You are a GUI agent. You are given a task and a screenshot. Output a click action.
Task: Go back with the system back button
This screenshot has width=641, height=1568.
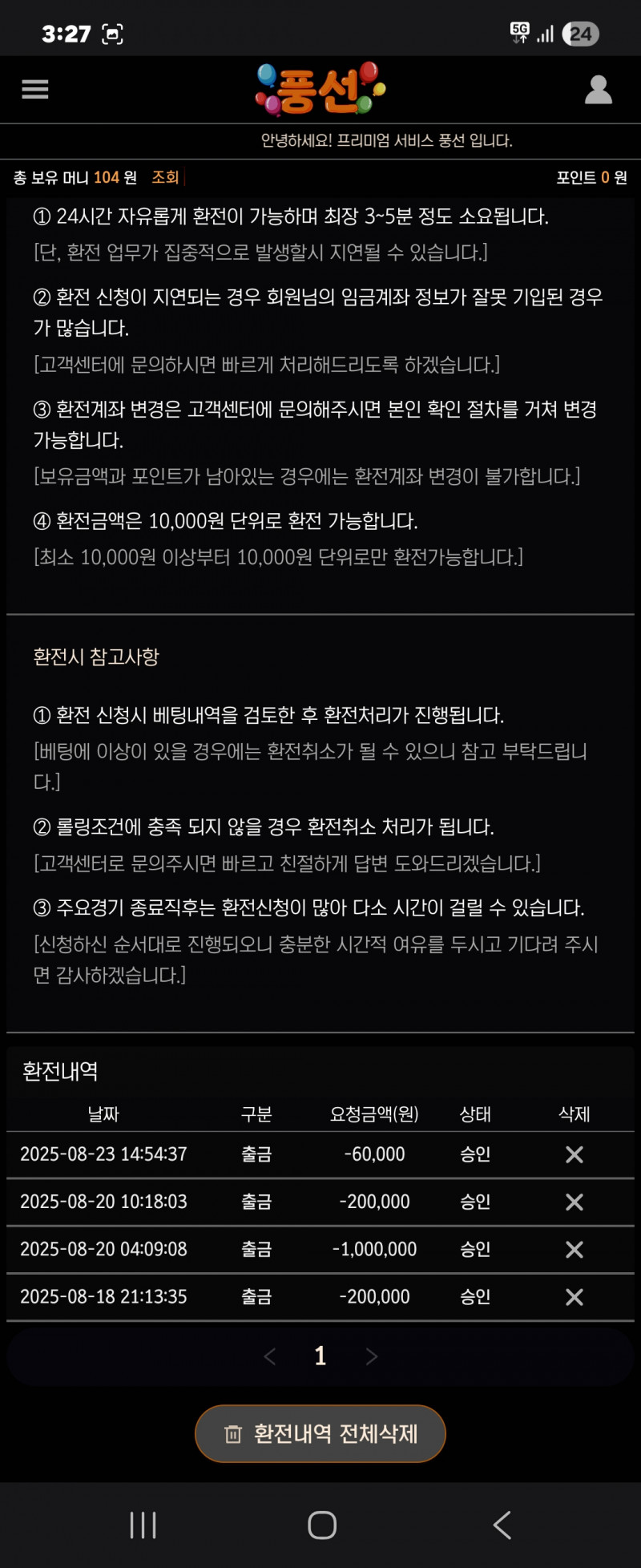click(x=502, y=1525)
